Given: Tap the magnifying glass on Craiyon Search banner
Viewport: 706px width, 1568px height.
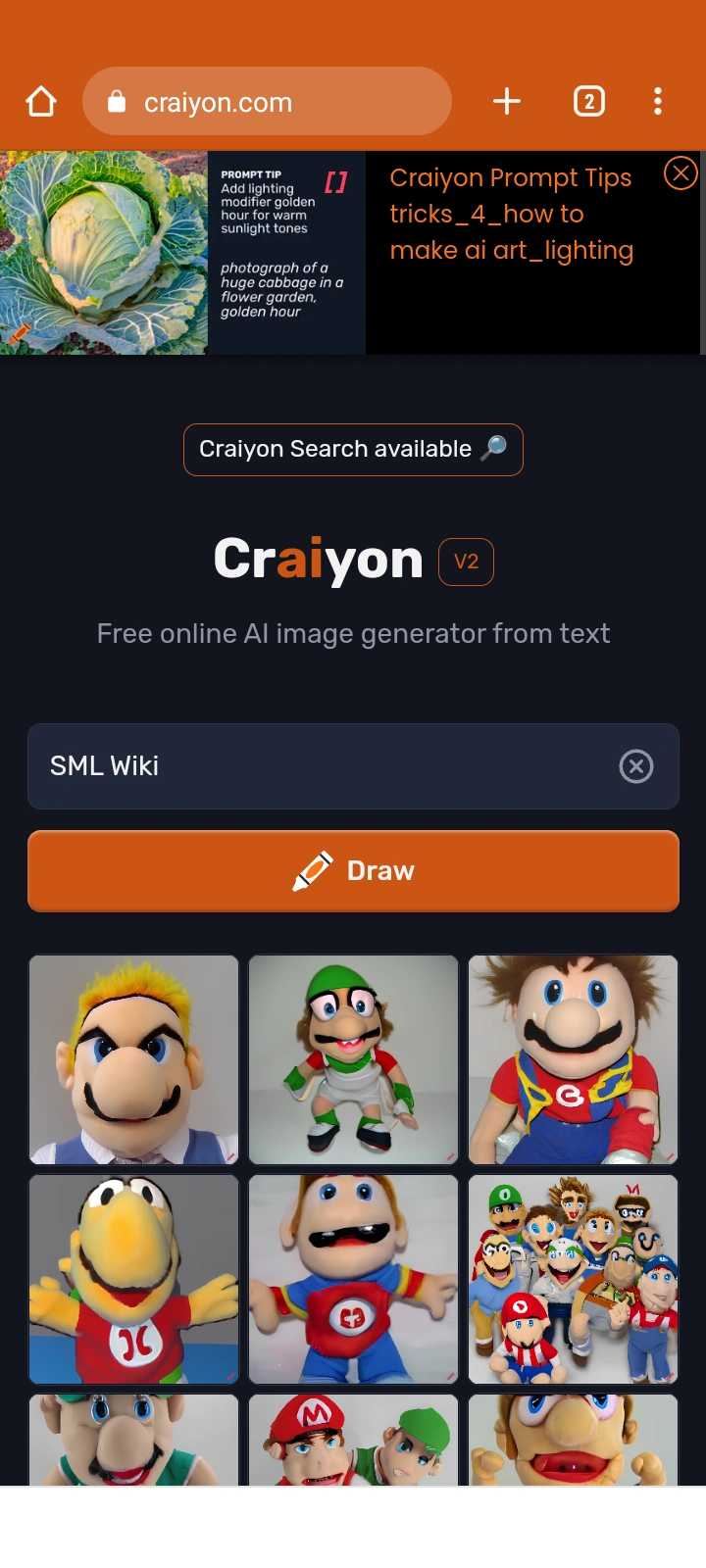Looking at the screenshot, I should (x=492, y=449).
